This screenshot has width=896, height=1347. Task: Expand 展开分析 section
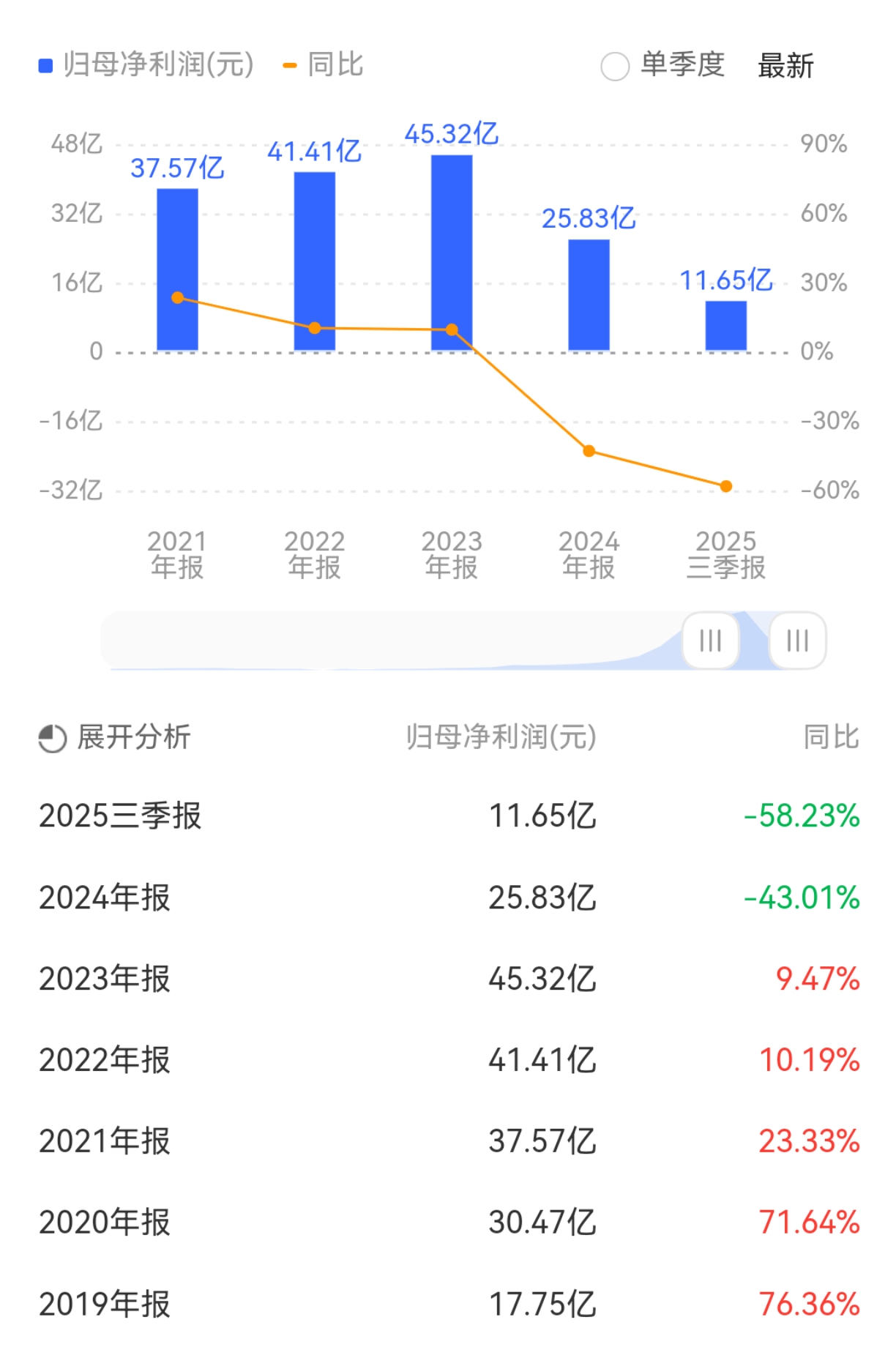[x=115, y=737]
